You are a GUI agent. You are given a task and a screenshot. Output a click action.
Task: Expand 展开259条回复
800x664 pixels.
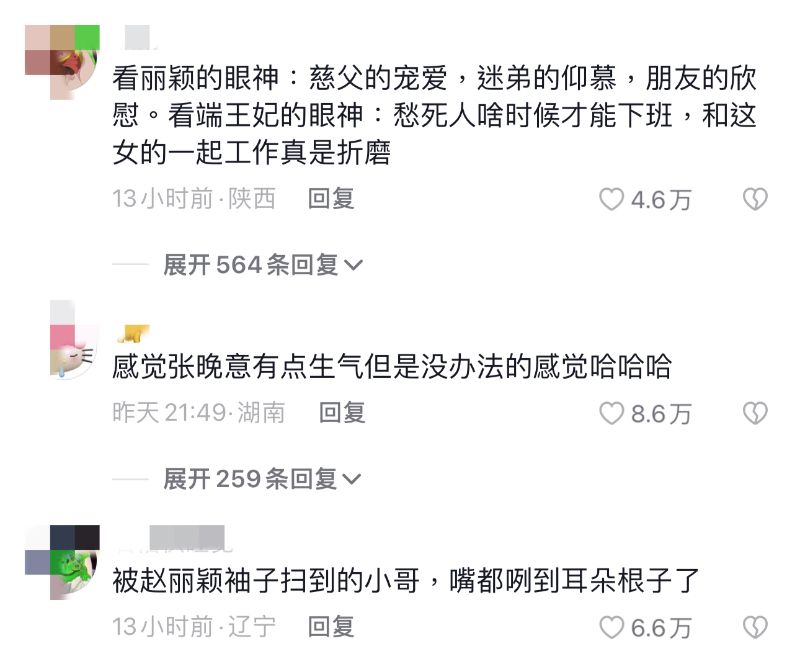(262, 479)
